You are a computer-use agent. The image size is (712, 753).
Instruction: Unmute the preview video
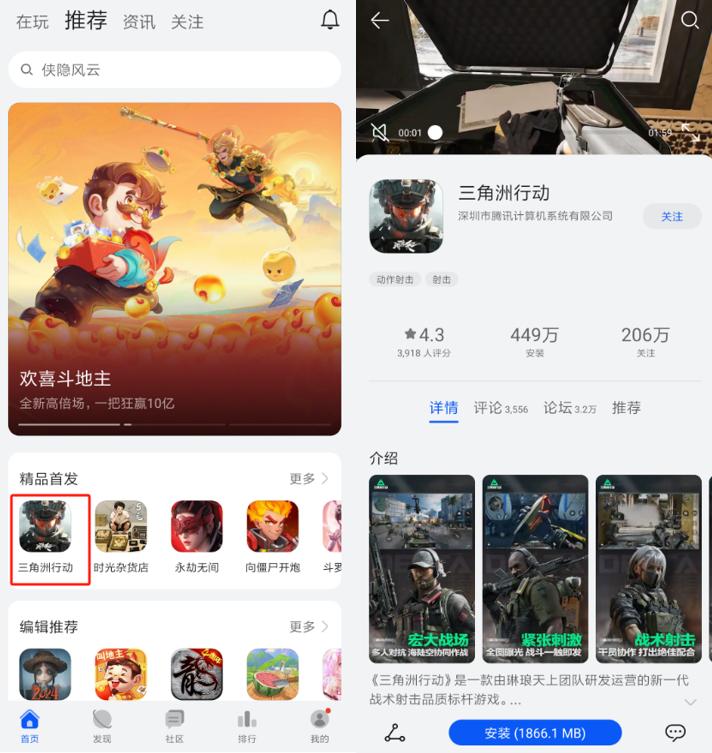tap(379, 132)
